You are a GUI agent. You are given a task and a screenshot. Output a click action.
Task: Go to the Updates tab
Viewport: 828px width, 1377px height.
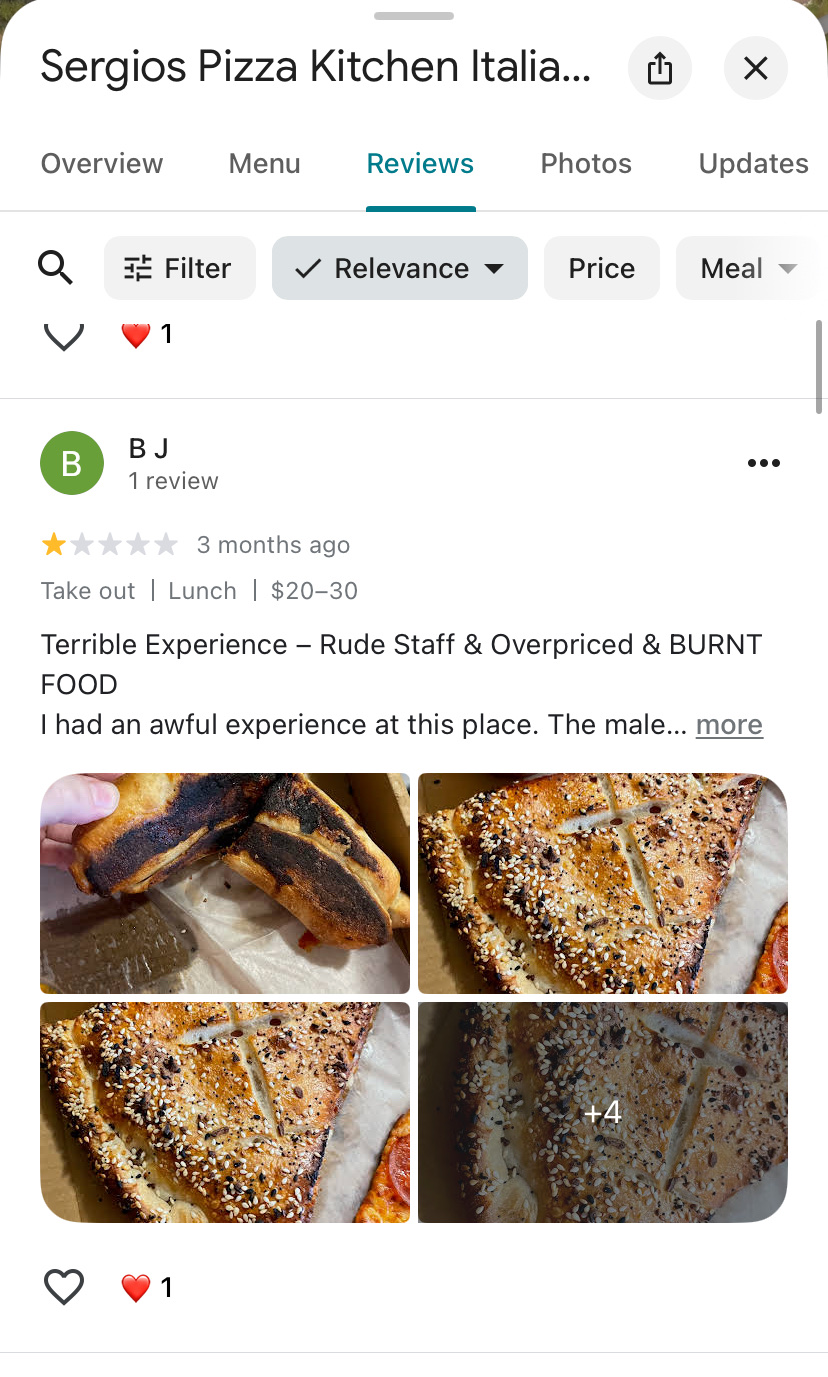click(753, 164)
